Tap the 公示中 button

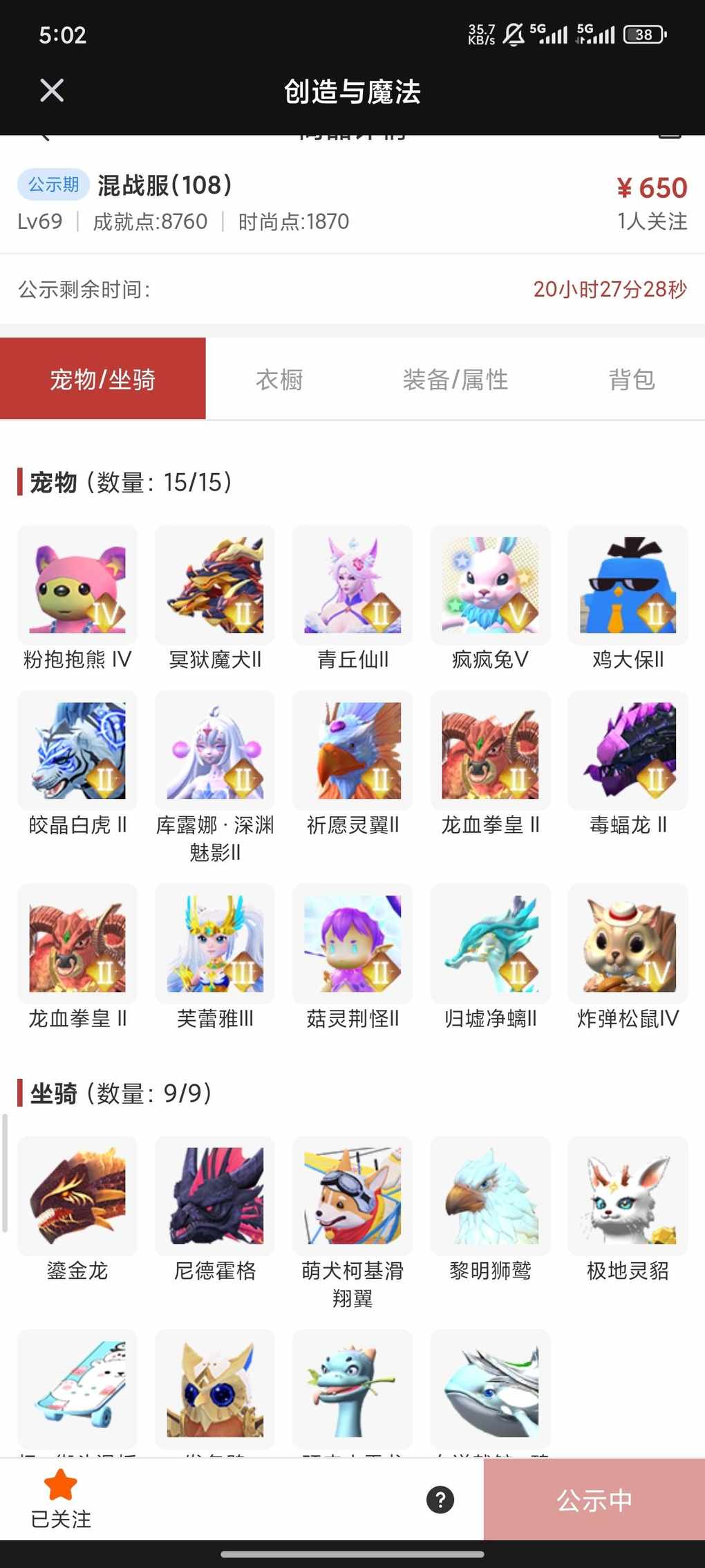click(x=594, y=1500)
